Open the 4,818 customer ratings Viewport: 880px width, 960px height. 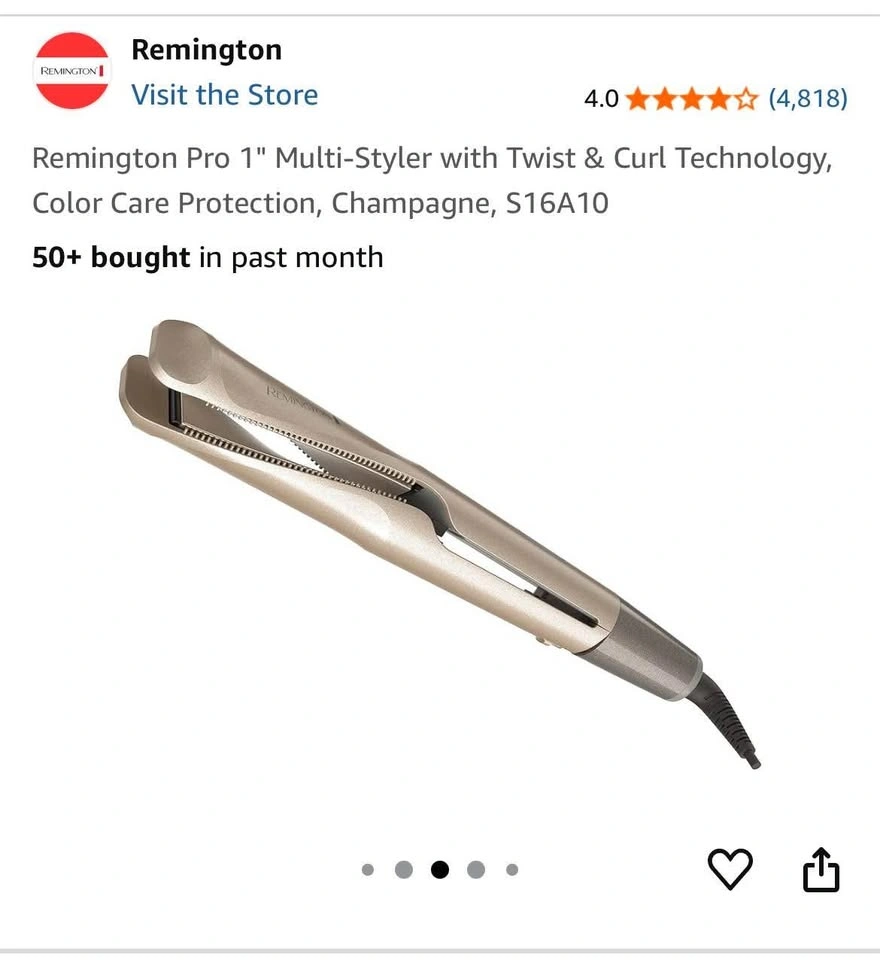pos(807,98)
